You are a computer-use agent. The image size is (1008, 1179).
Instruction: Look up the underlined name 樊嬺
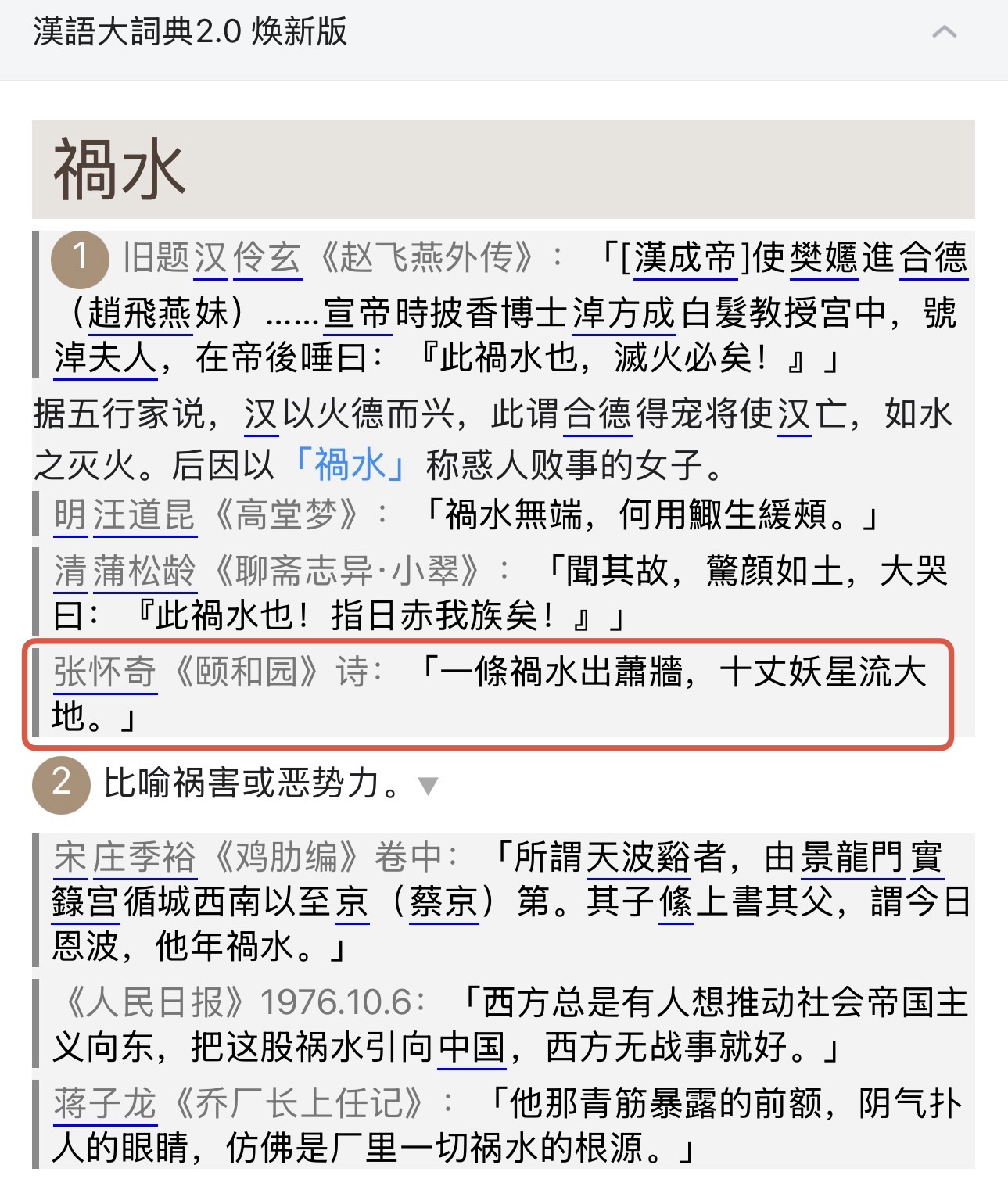click(823, 258)
